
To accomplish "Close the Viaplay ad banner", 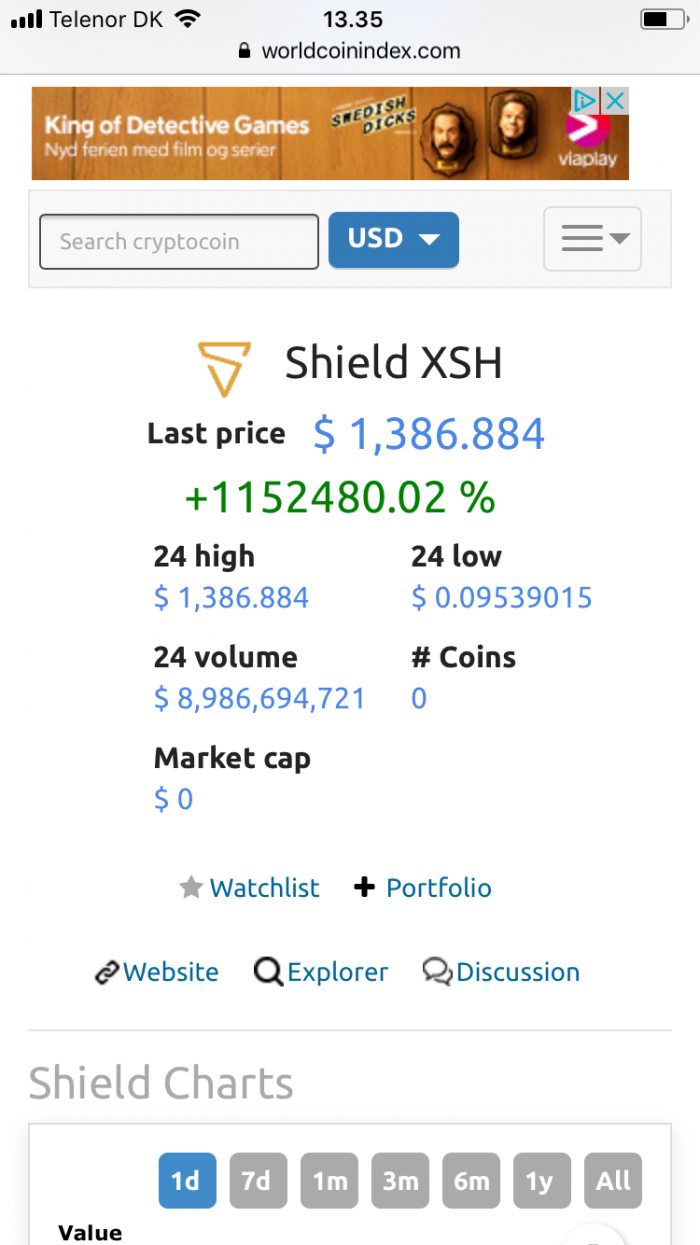I will [x=616, y=100].
